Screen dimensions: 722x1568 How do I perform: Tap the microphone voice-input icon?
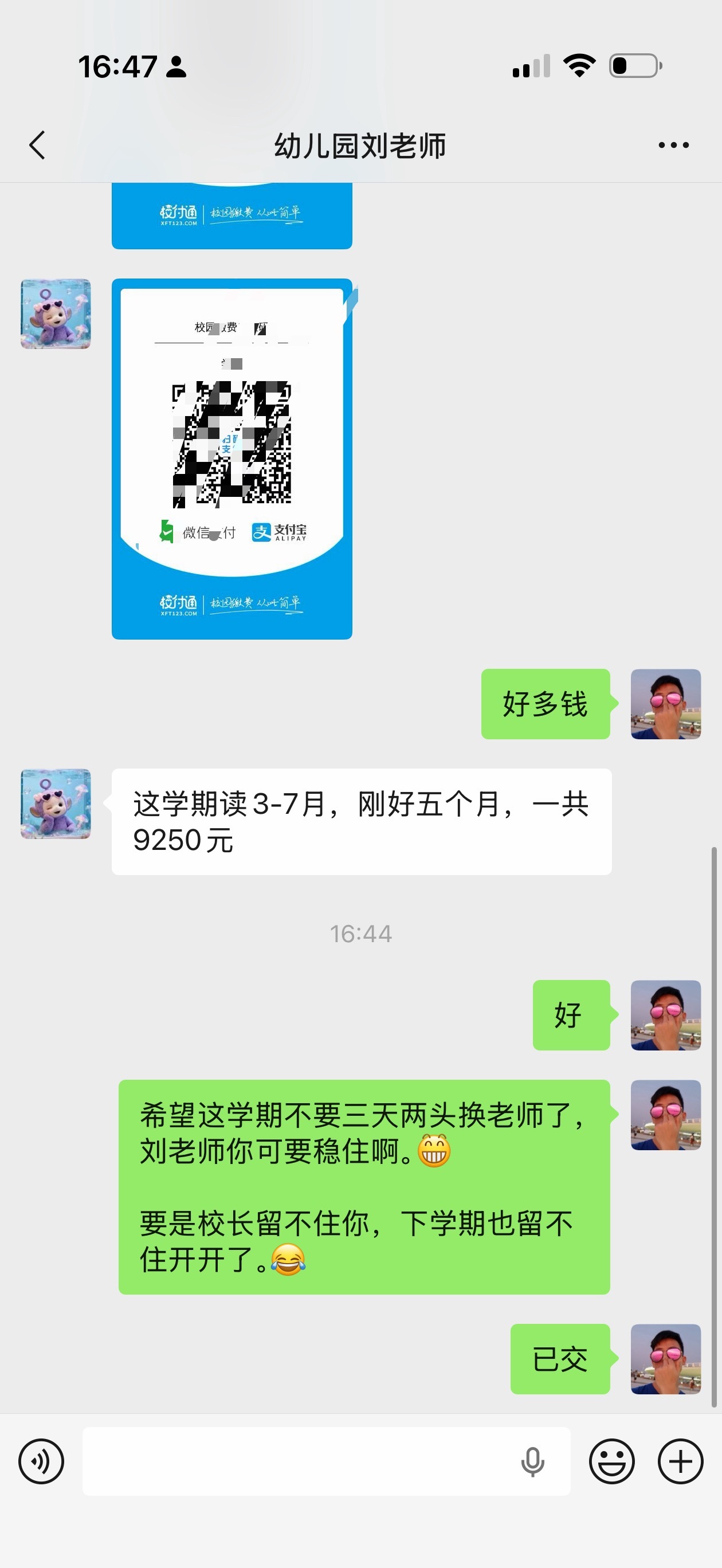point(533,1461)
